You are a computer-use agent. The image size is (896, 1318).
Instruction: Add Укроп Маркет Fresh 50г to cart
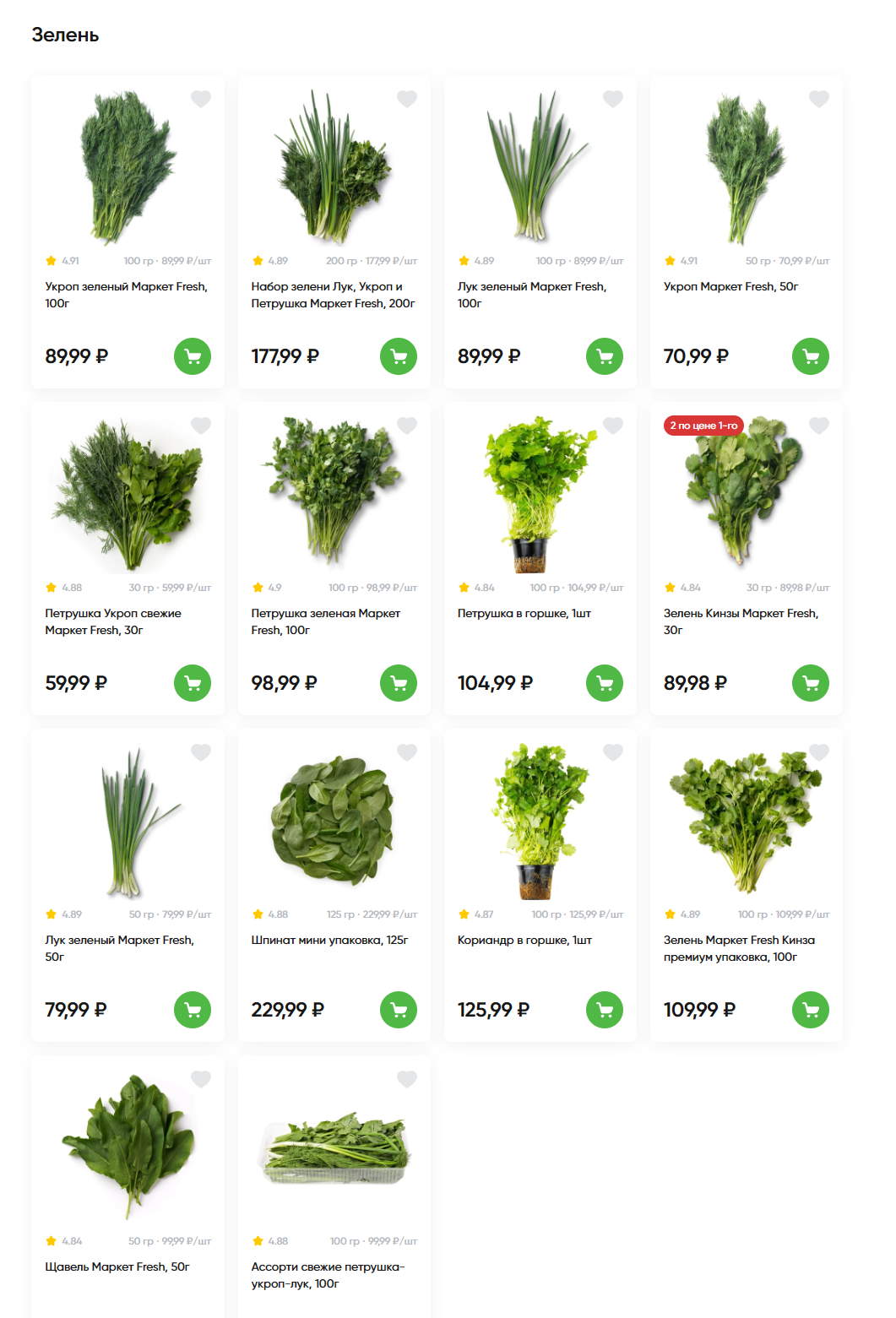(811, 356)
